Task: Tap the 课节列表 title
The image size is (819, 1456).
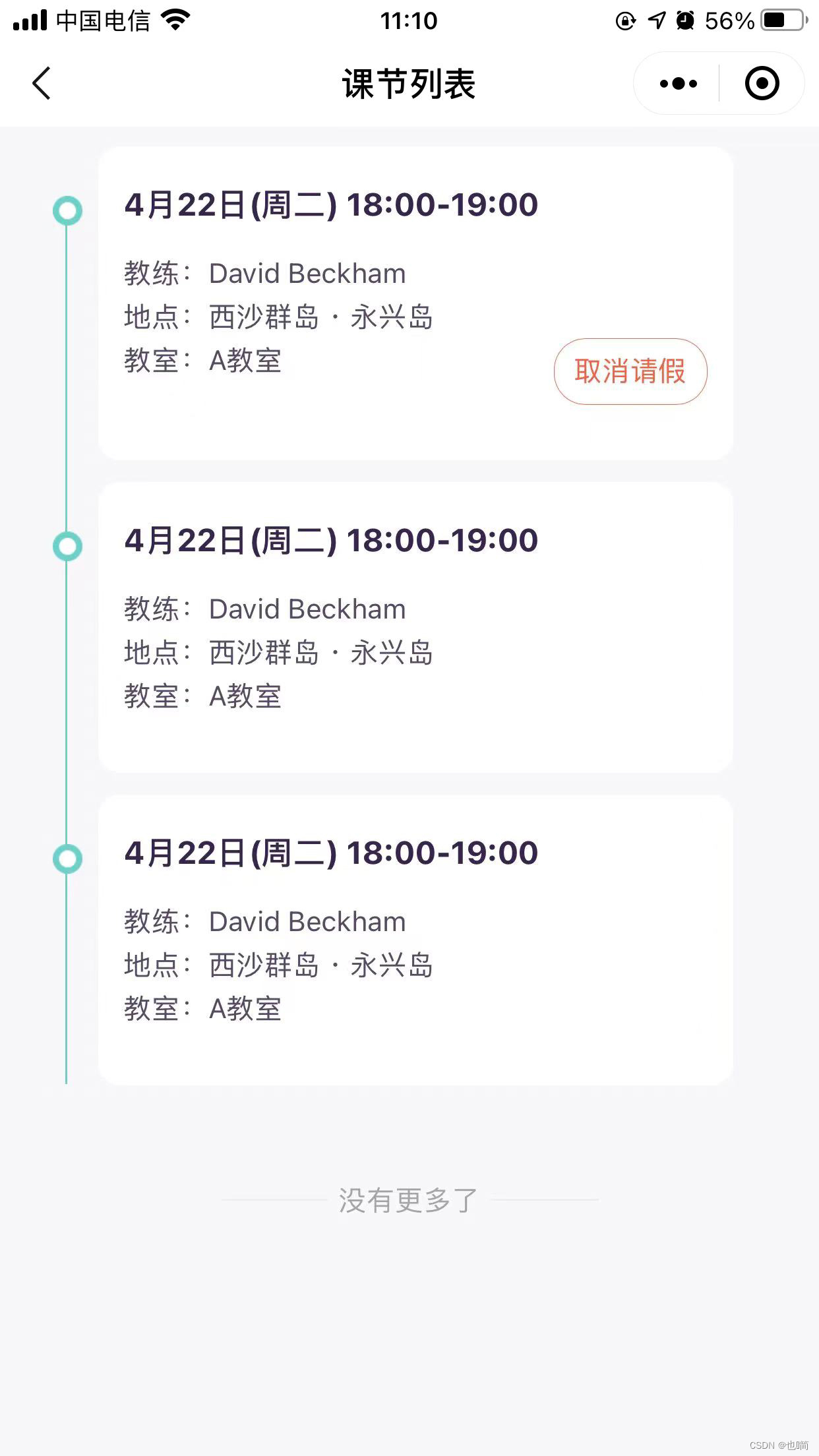Action: [x=409, y=83]
